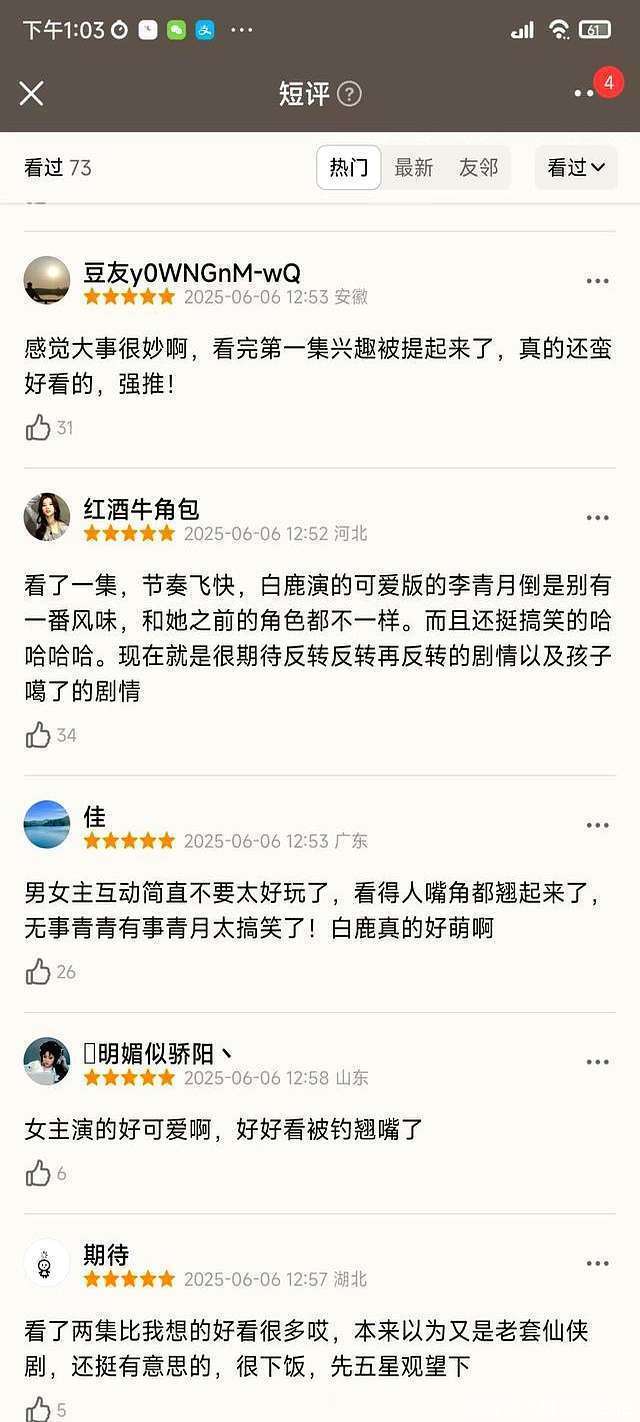Close the 短评 page
The height and width of the screenshot is (1422, 640).
(32, 94)
